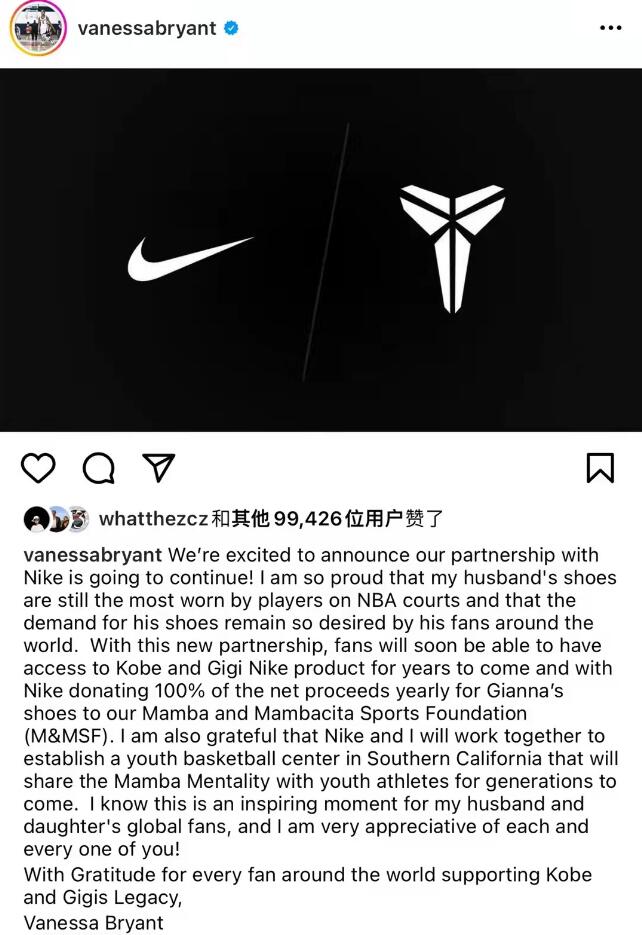
Task: Bookmark this Nike Kobe post
Action: click(x=600, y=467)
